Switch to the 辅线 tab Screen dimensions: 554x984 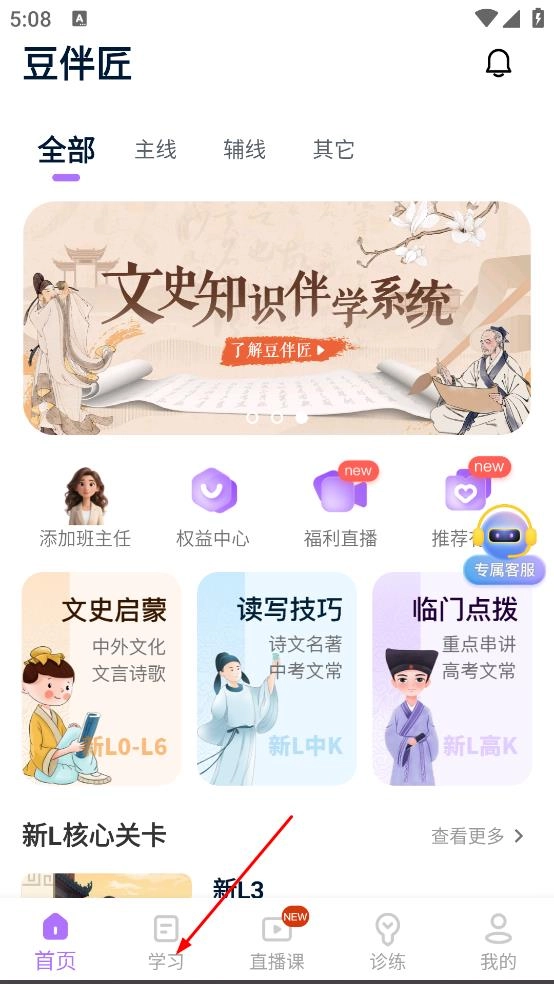[x=245, y=150]
